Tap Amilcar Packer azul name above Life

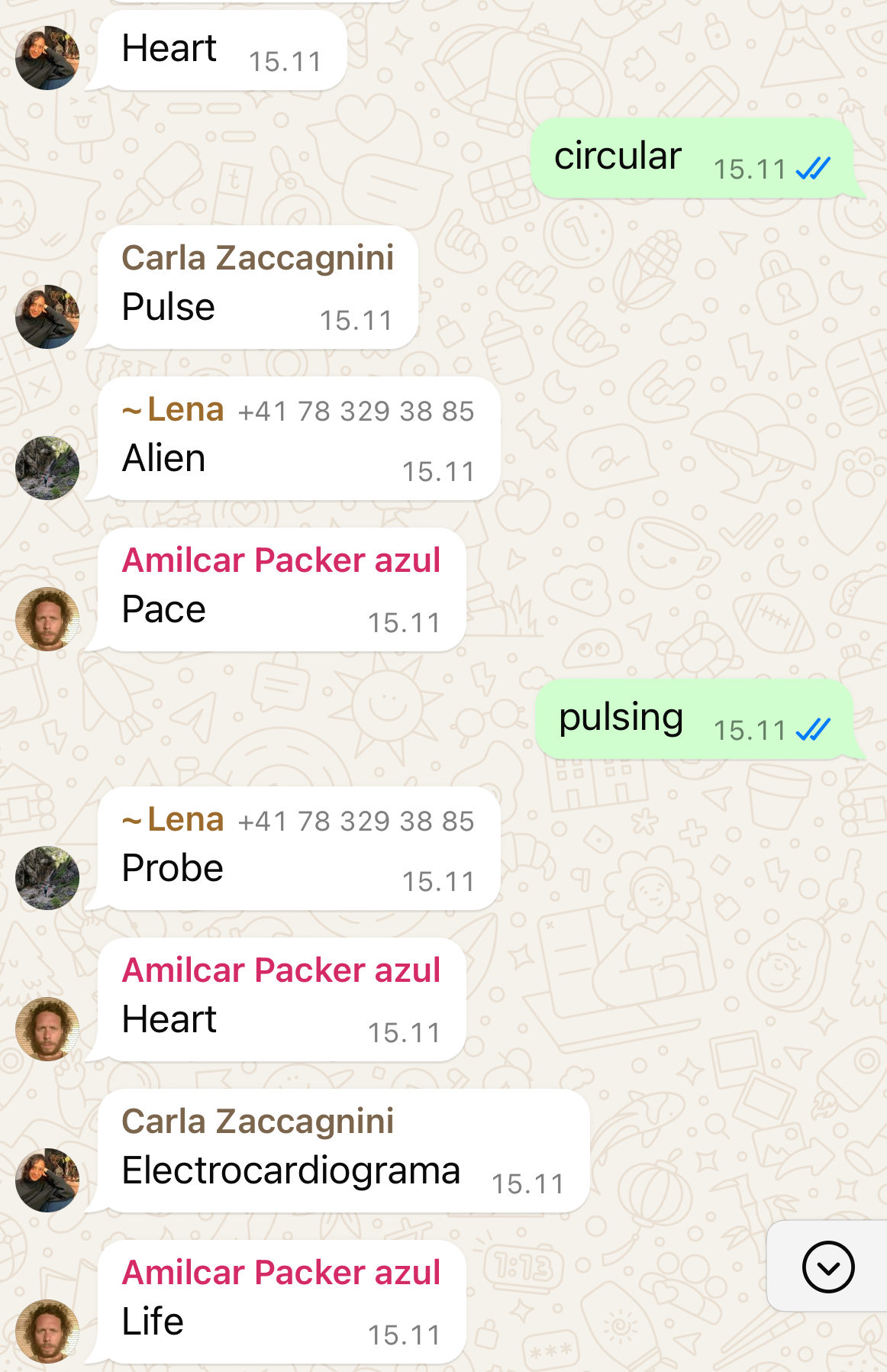(281, 1273)
